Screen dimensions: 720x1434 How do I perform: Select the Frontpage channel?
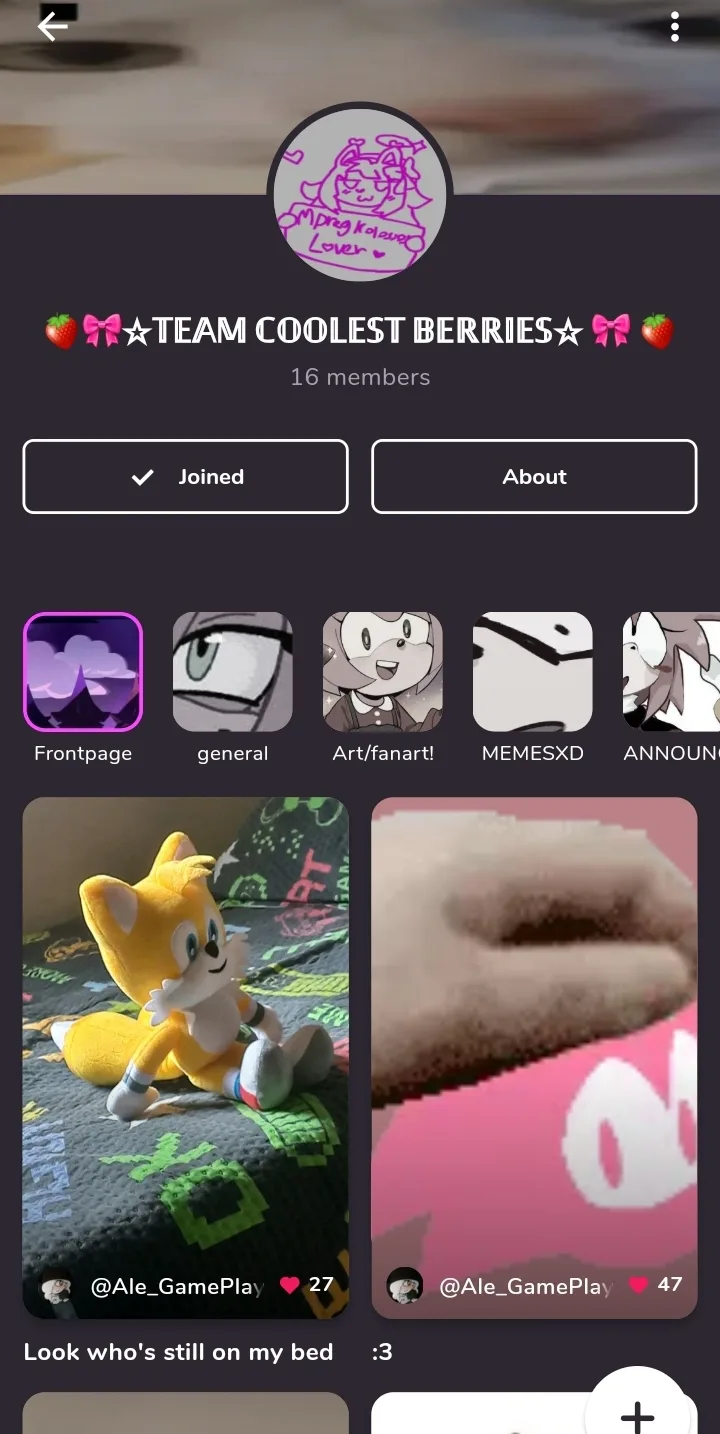[83, 672]
